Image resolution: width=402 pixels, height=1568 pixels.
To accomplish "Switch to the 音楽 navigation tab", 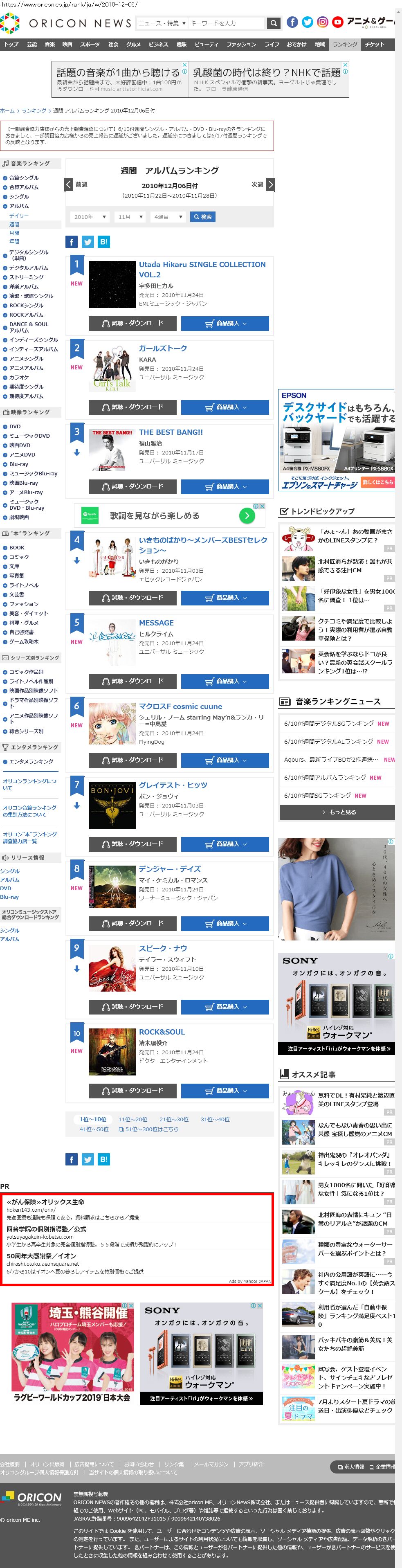I will (x=50, y=45).
